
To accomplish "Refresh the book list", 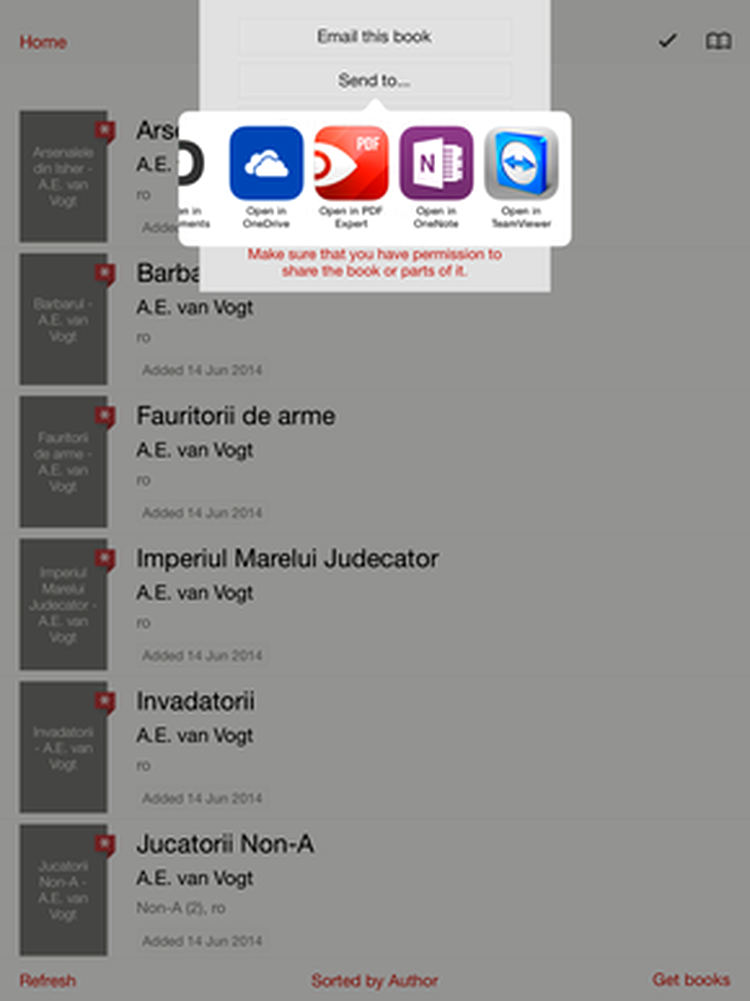I will click(x=47, y=980).
